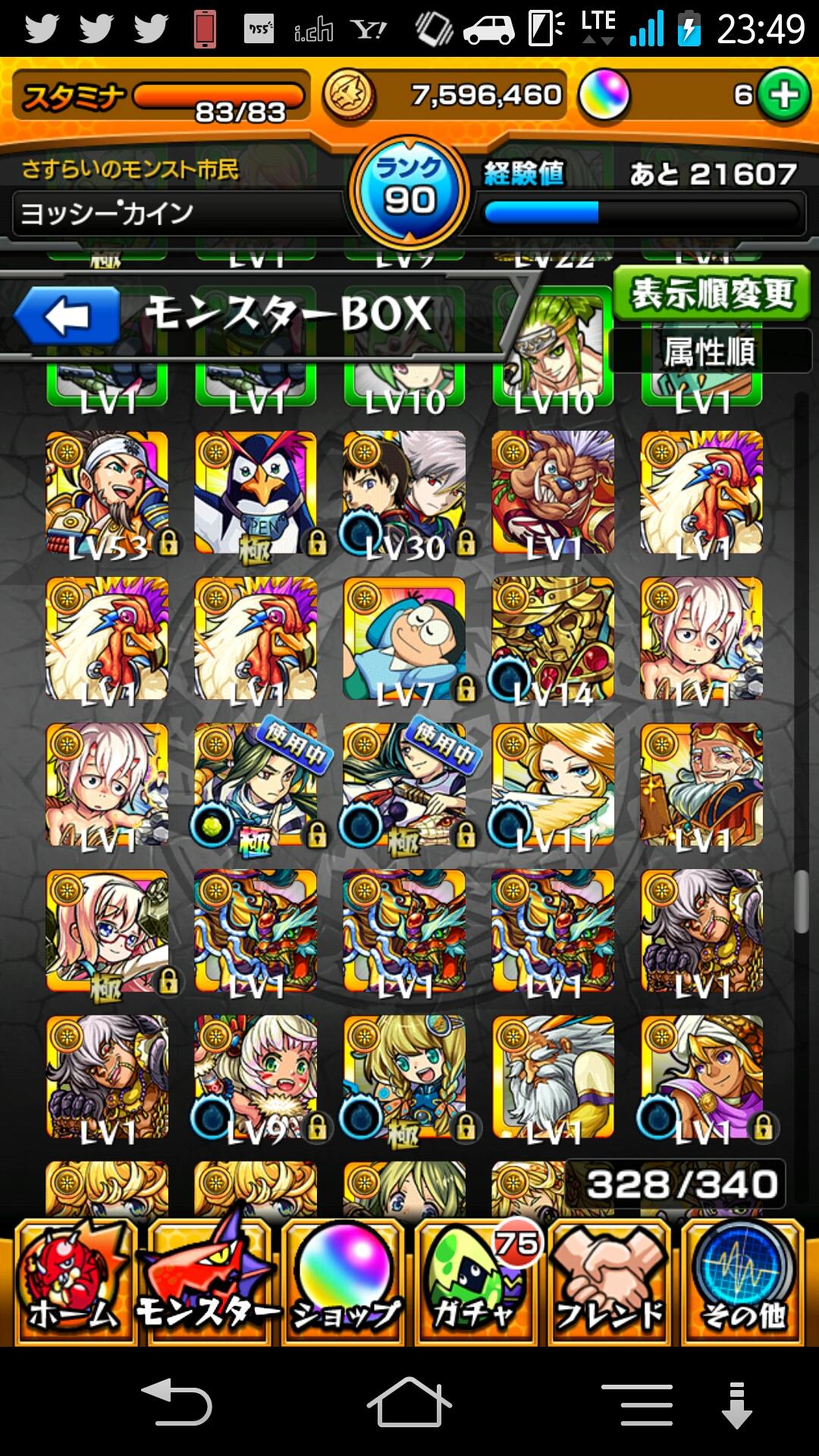The height and width of the screenshot is (1456, 819).
Task: Select the LV53 bearded headband monster
Action: point(106,493)
